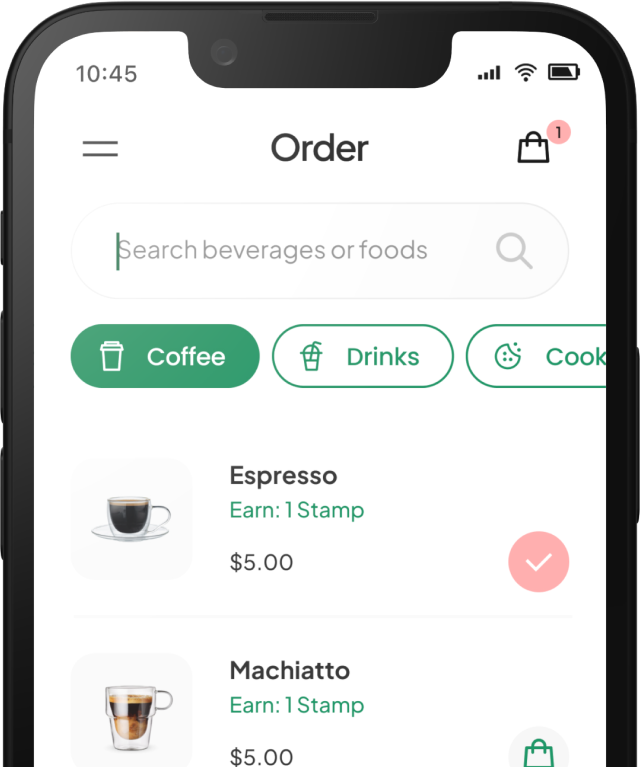Screen dimensions: 640x767
Task: Remove Espresso using the pink check button
Action: 538,562
